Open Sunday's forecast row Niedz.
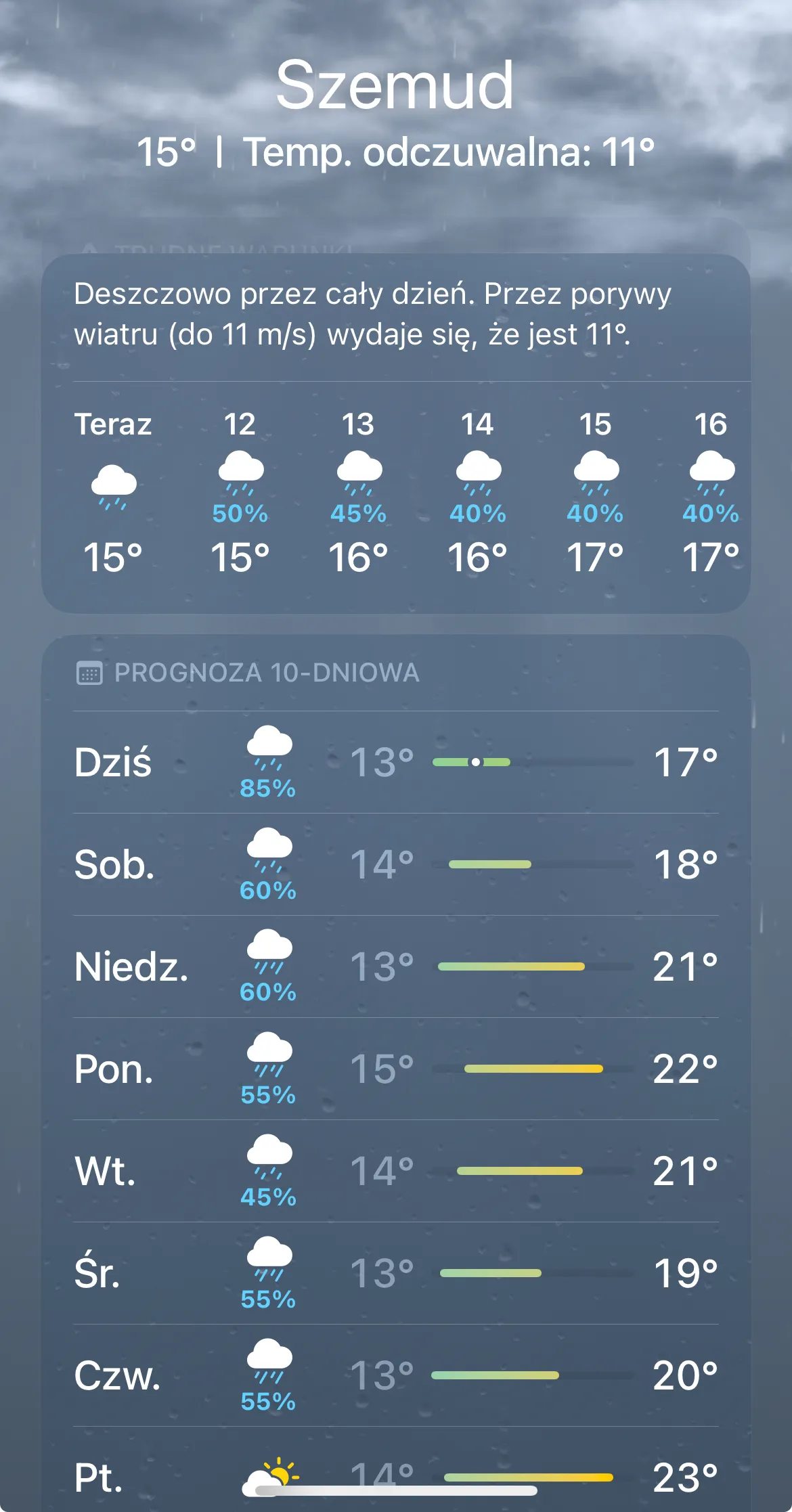The width and height of the screenshot is (792, 1512). 396,966
